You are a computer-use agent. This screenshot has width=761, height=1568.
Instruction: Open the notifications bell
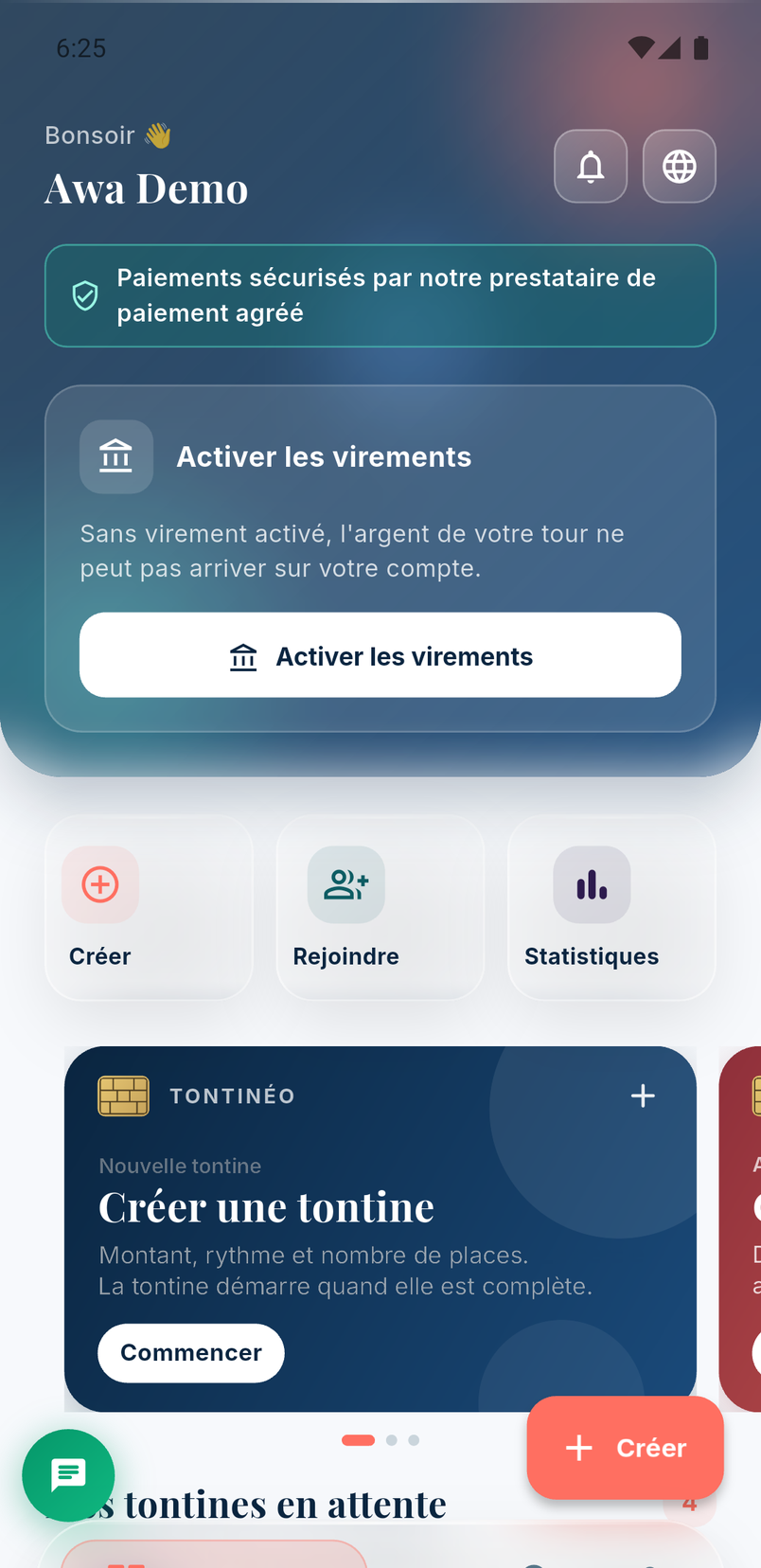591,167
